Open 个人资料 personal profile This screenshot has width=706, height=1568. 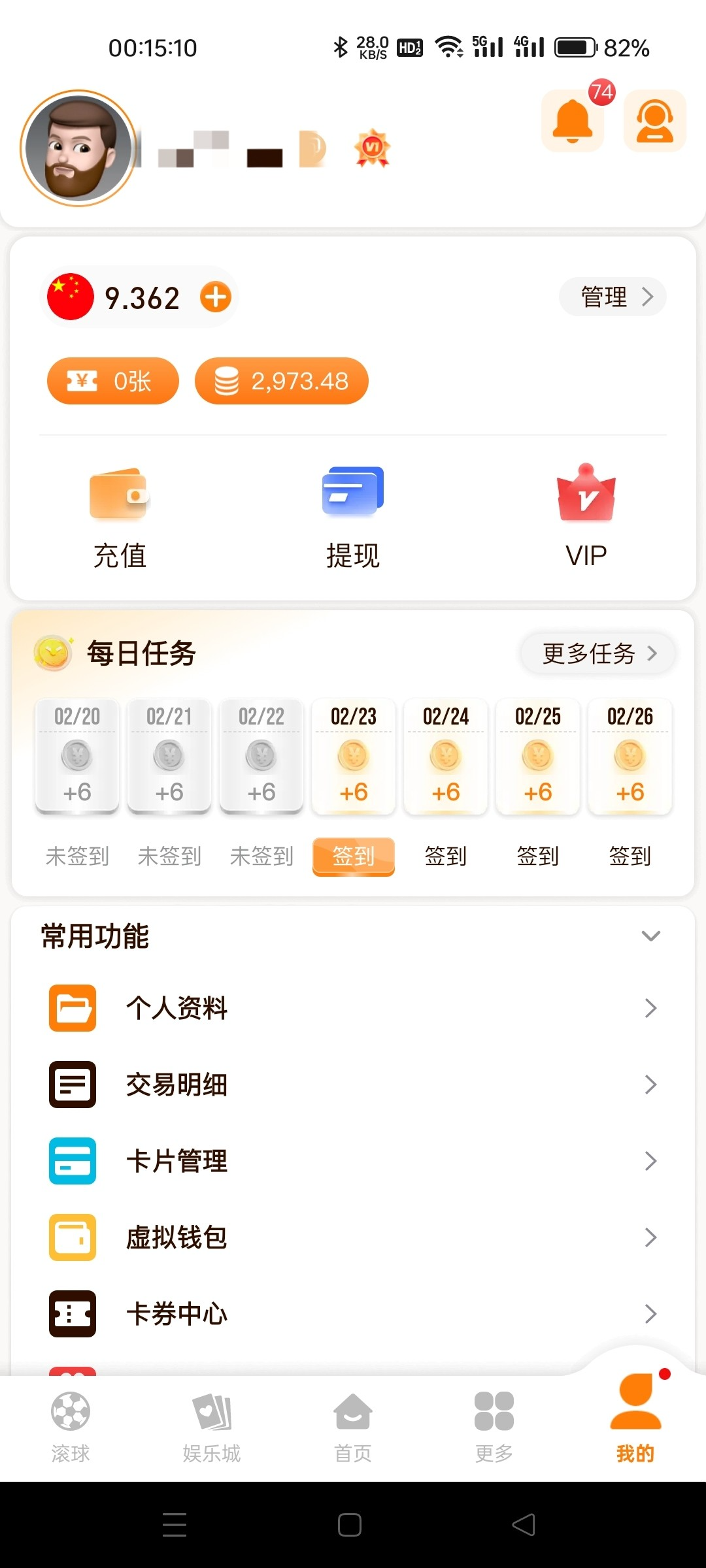[353, 1007]
